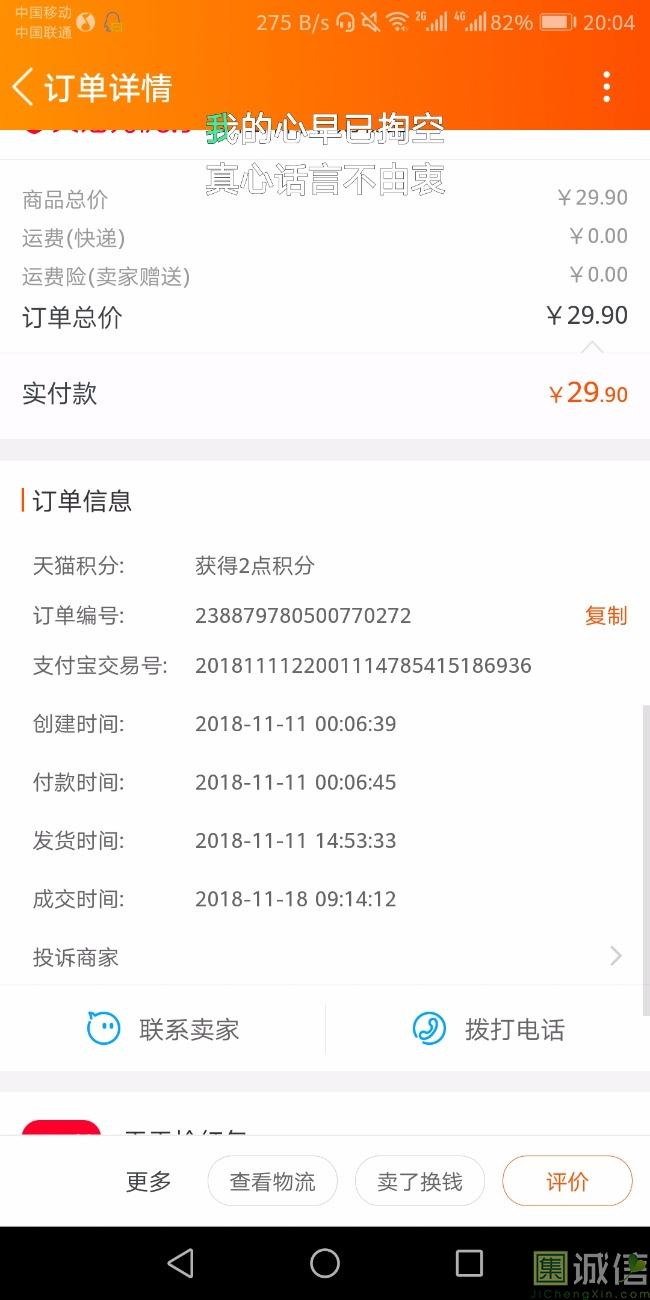Contact the seller via 联系卖家
The image size is (650, 1300).
(163, 1029)
